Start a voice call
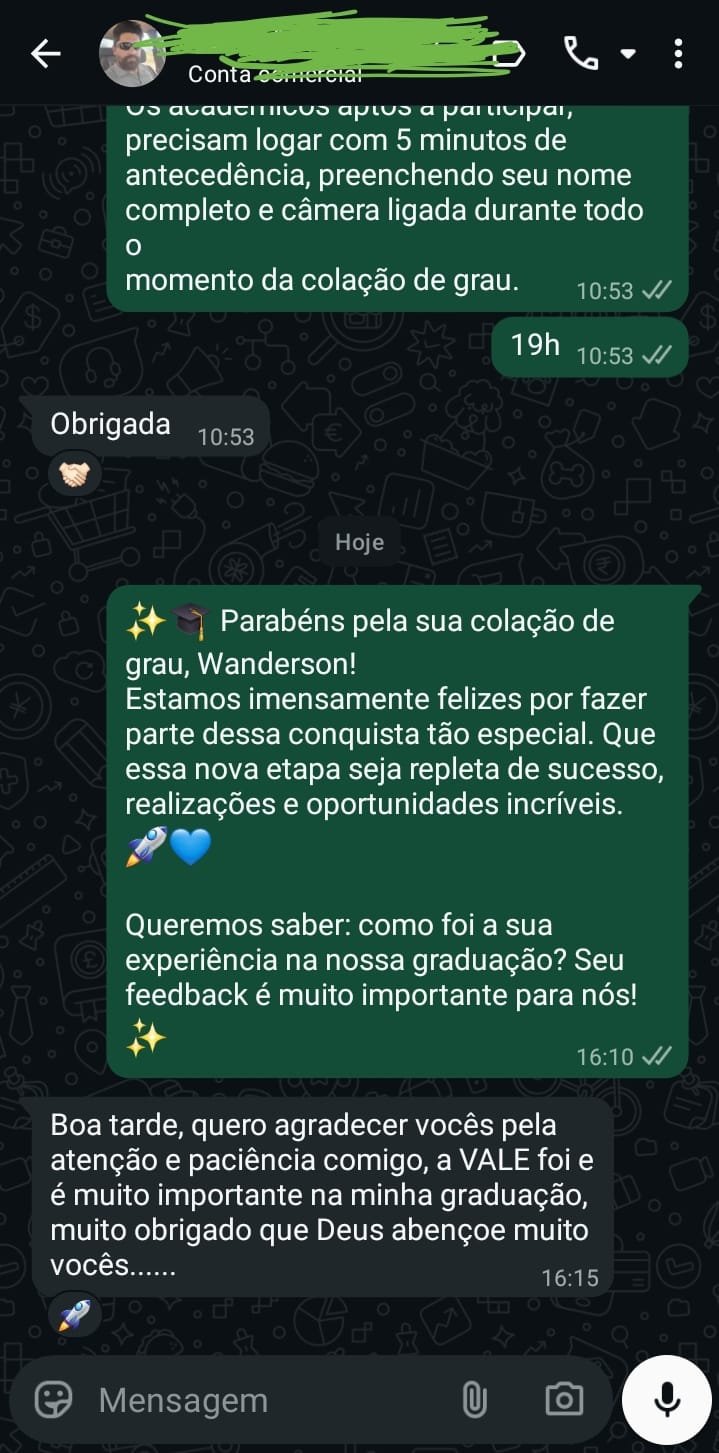Viewport: 719px width, 1453px height. tap(581, 53)
